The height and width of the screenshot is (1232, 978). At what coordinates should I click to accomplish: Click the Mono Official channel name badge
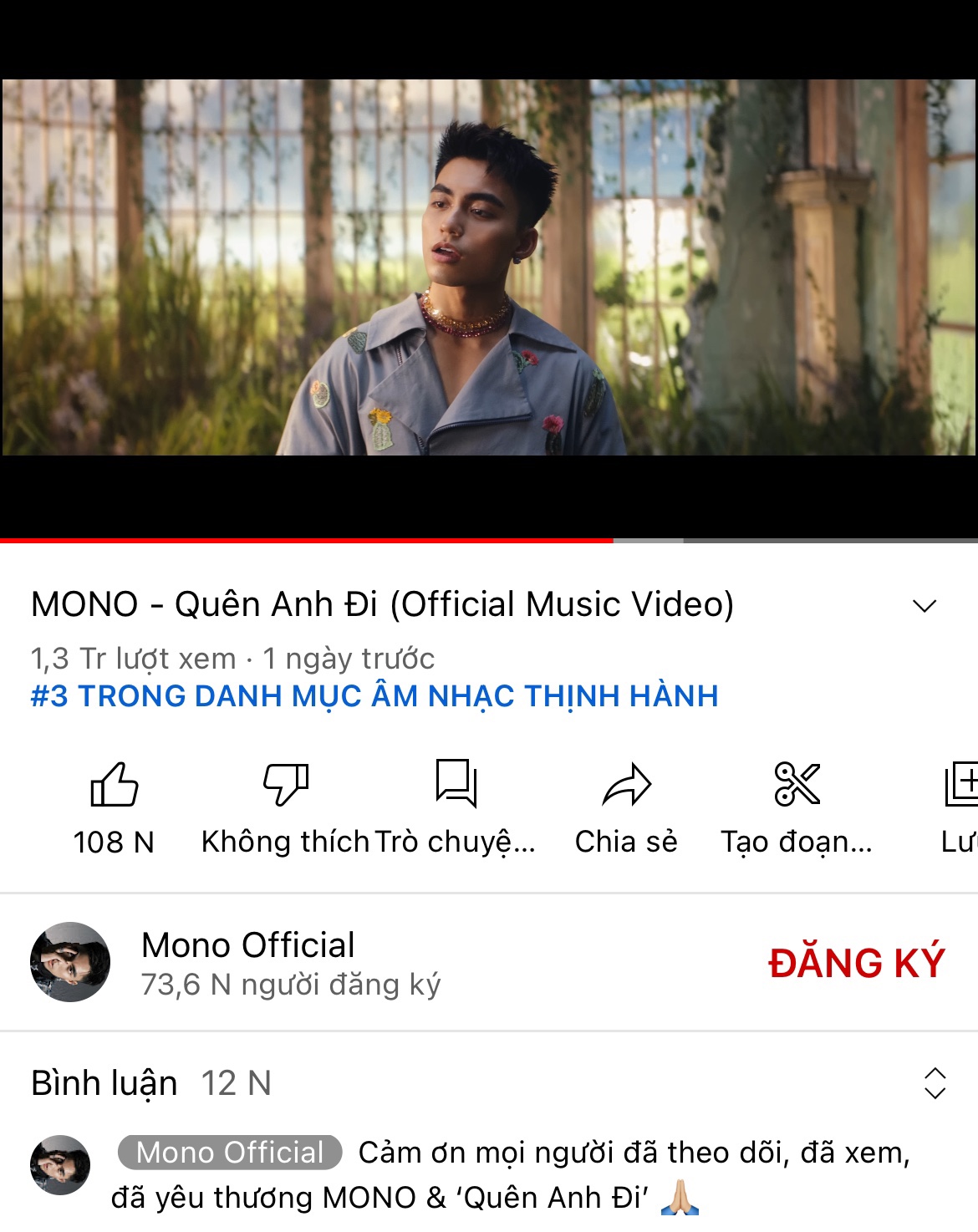click(x=247, y=945)
